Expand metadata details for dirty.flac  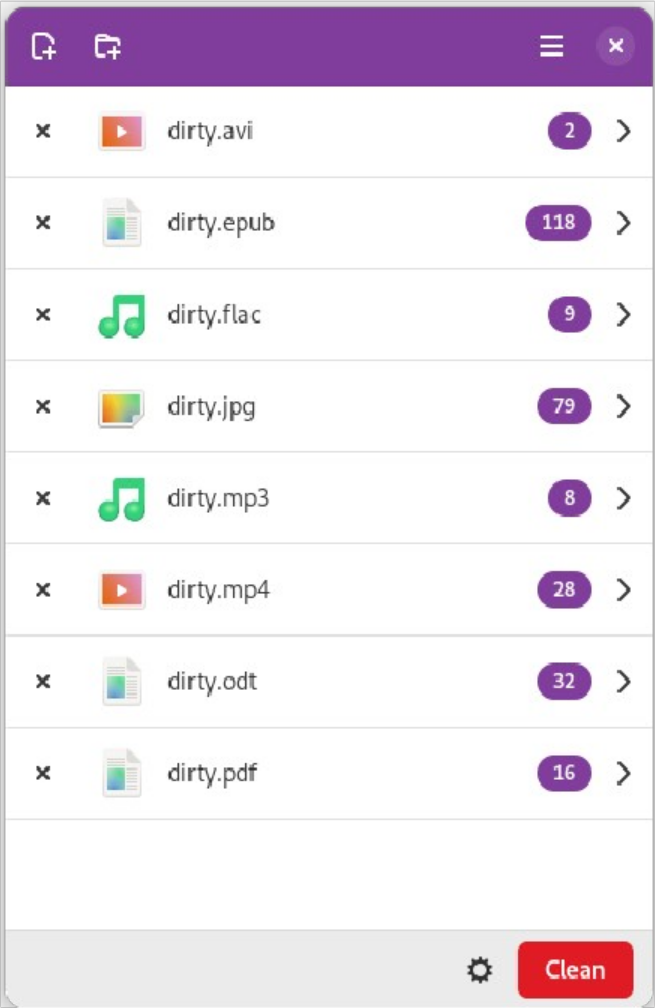click(x=624, y=315)
